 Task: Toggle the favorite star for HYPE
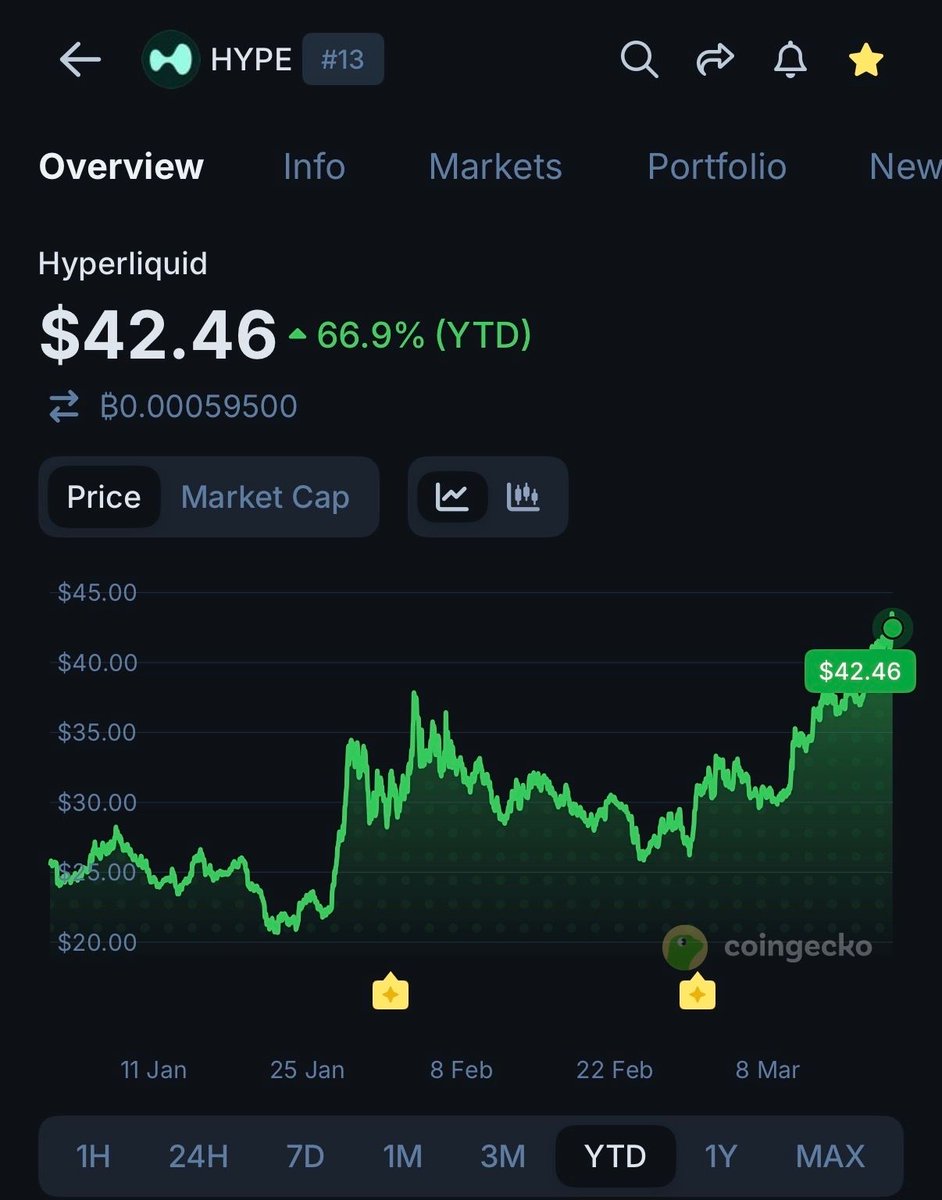click(866, 61)
